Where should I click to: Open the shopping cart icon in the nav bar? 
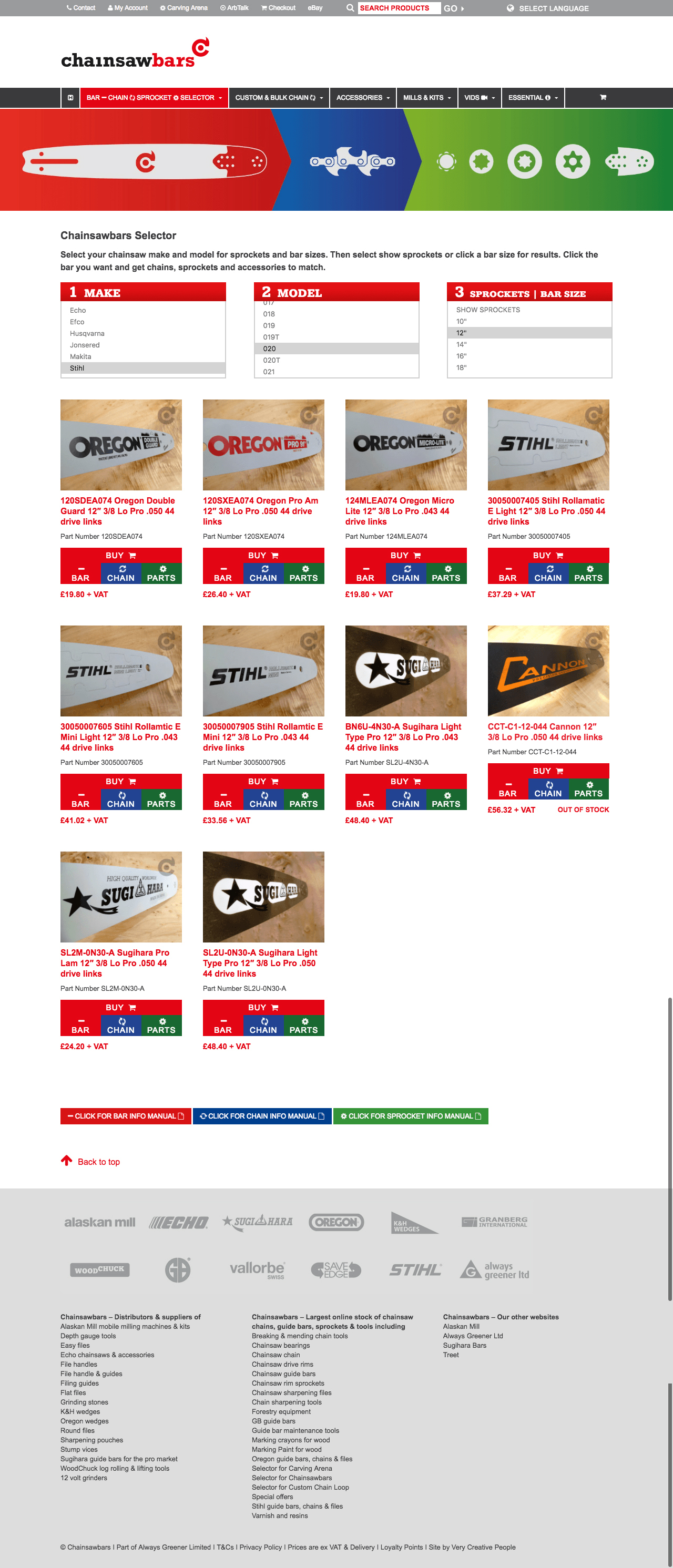click(x=603, y=97)
